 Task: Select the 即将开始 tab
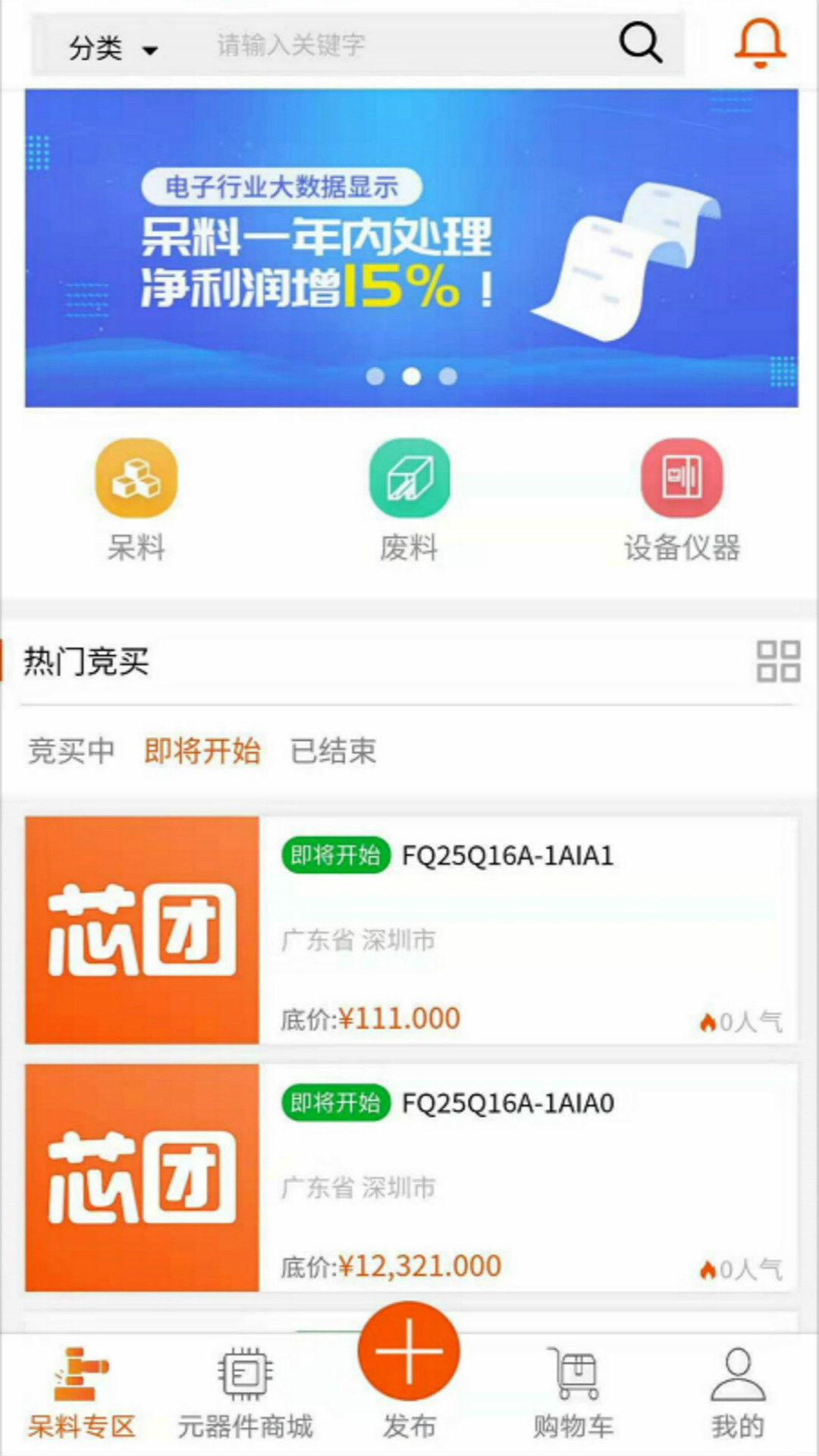click(x=202, y=751)
